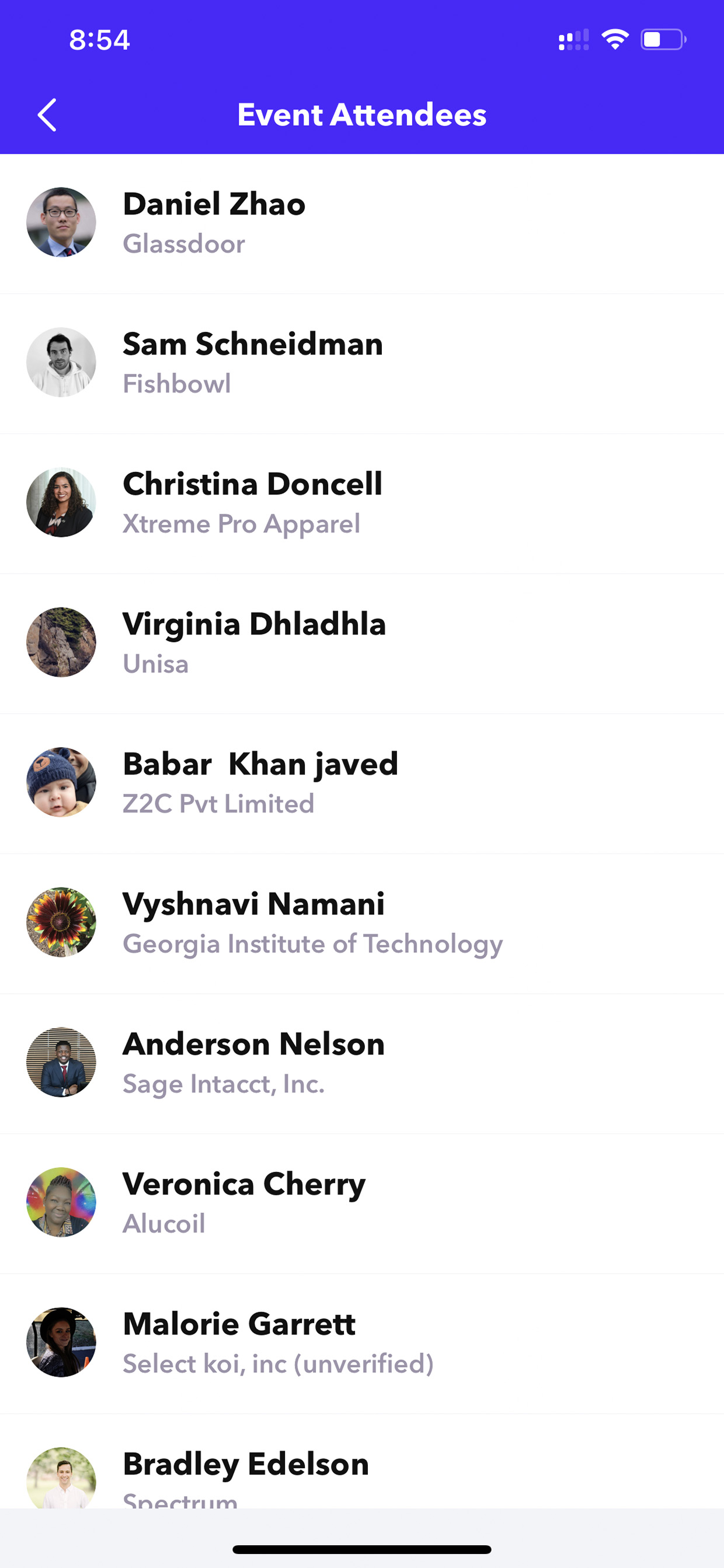View Christina Doncell from Xtreme Pro Apparel
The image size is (724, 1568).
coord(362,504)
